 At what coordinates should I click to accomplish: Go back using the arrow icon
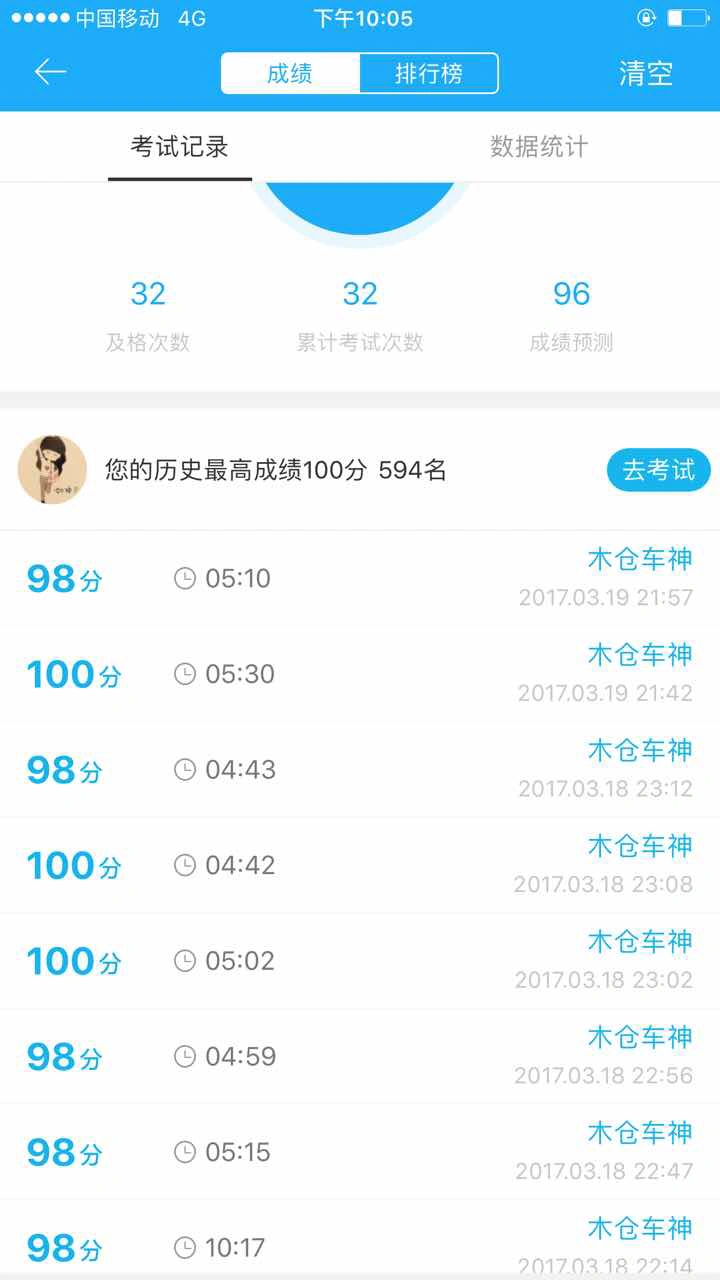(x=50, y=72)
